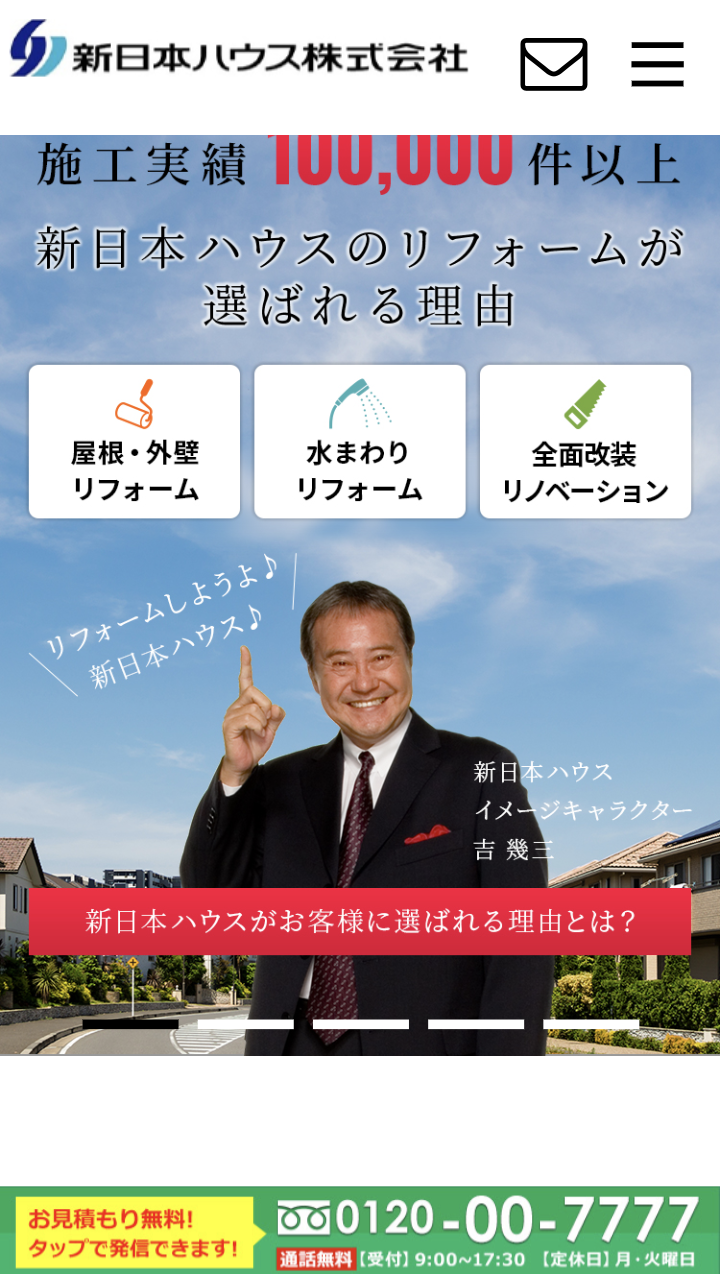Tap 新日本ハウスがお客様に選ばれる理由とは？ button

click(360, 921)
